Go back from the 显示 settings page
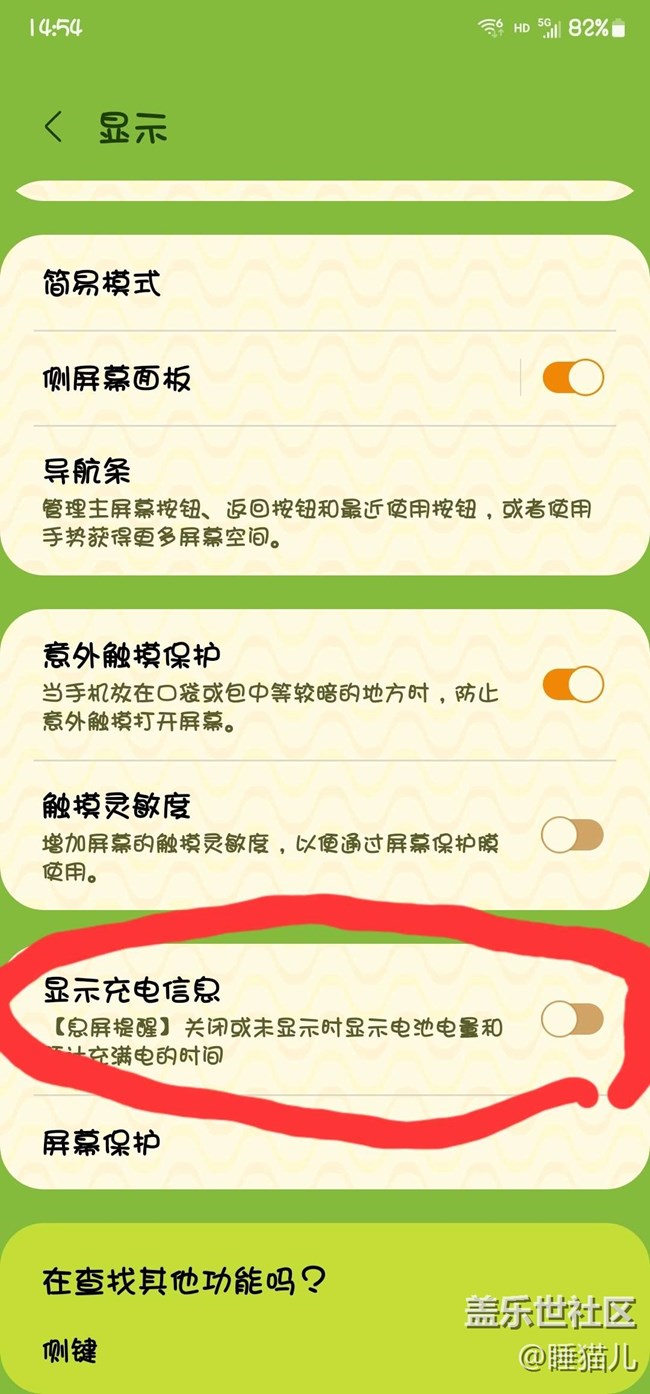This screenshot has width=650, height=1394. (54, 128)
